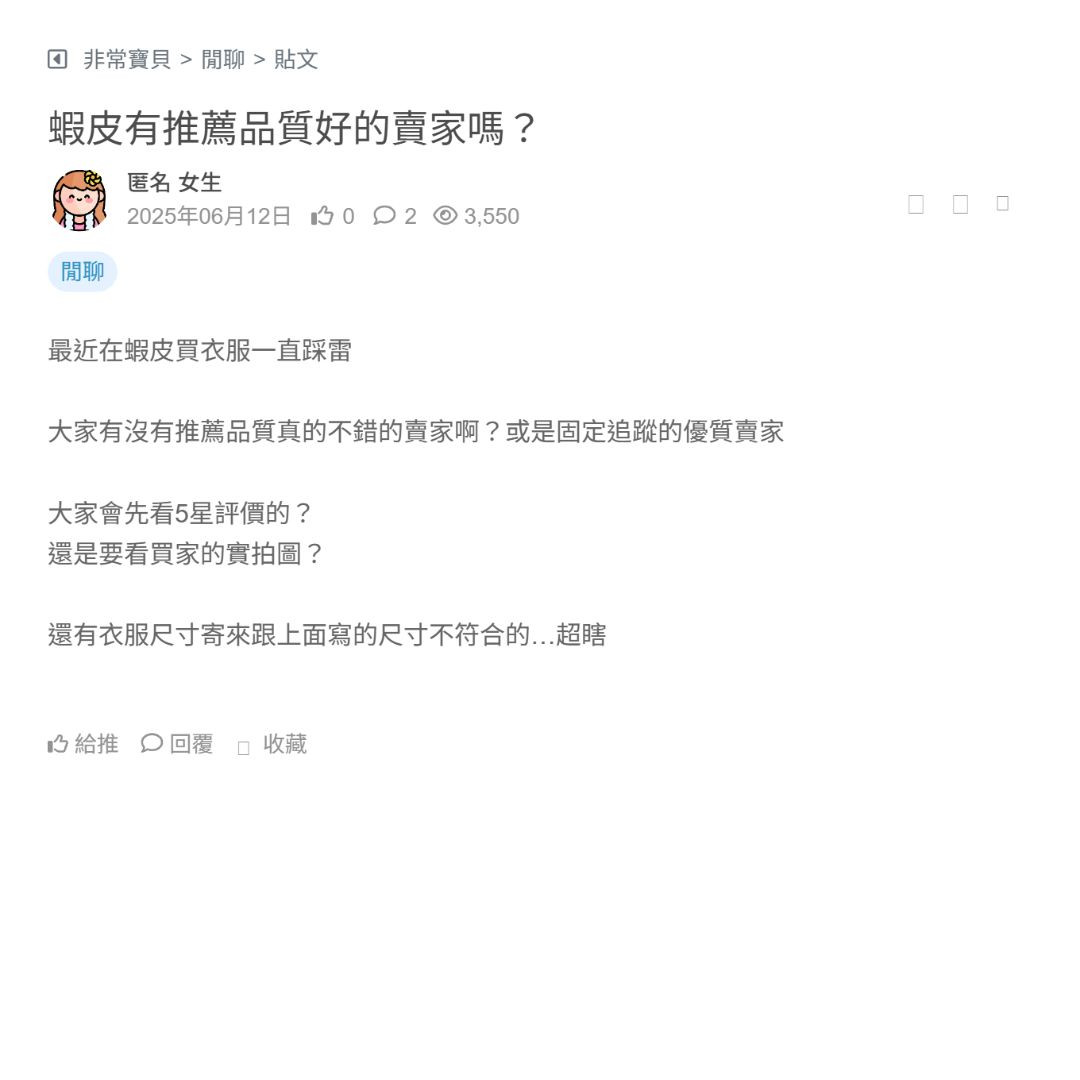Reply to the post with 回覆

(177, 744)
